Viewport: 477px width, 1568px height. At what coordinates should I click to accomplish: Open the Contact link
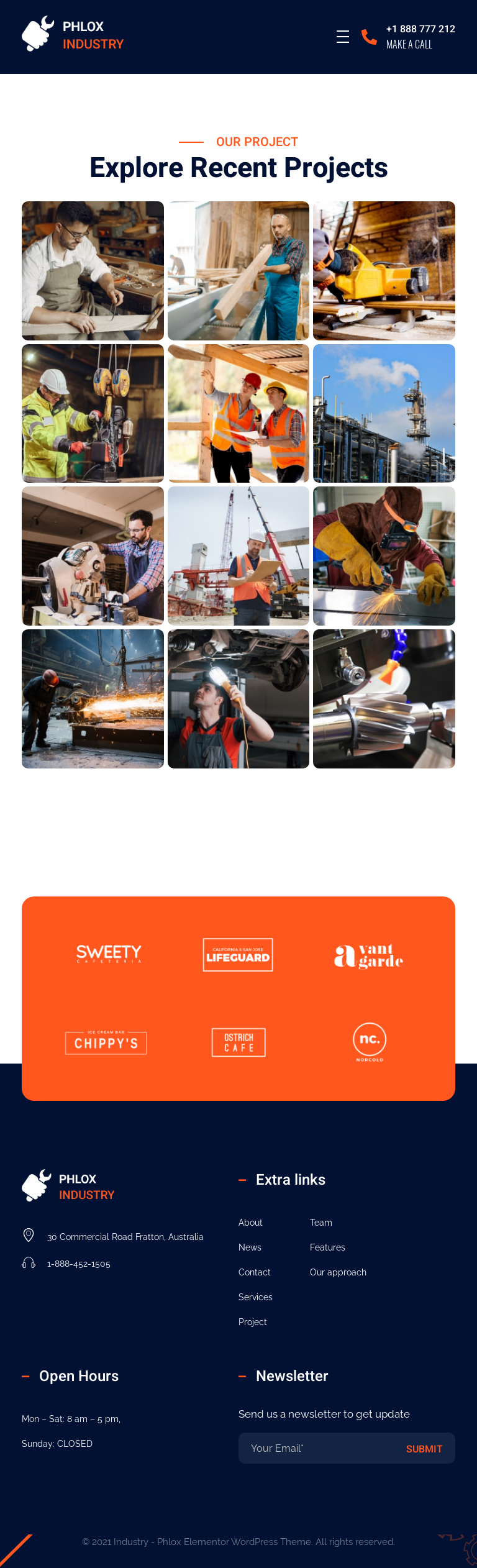coord(254,1272)
